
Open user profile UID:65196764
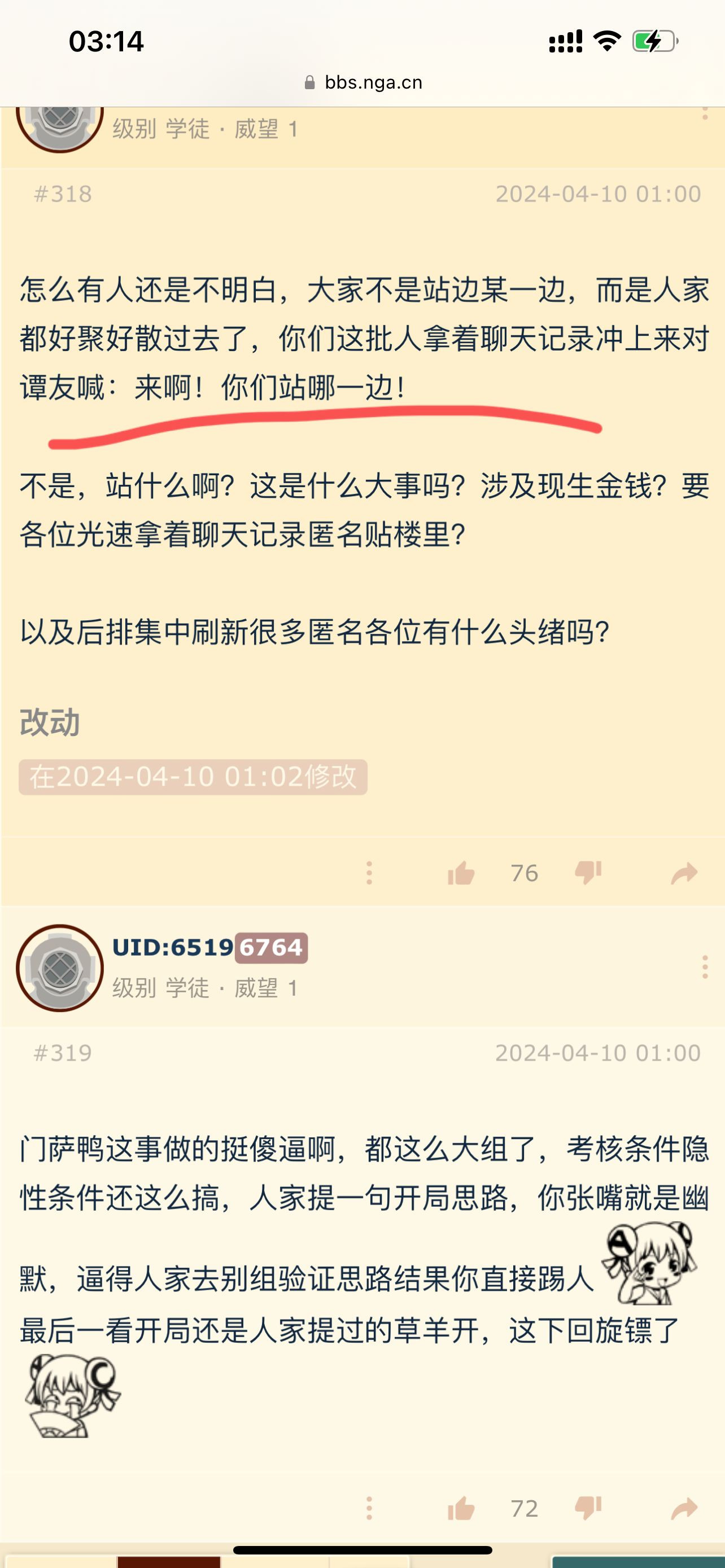click(209, 947)
